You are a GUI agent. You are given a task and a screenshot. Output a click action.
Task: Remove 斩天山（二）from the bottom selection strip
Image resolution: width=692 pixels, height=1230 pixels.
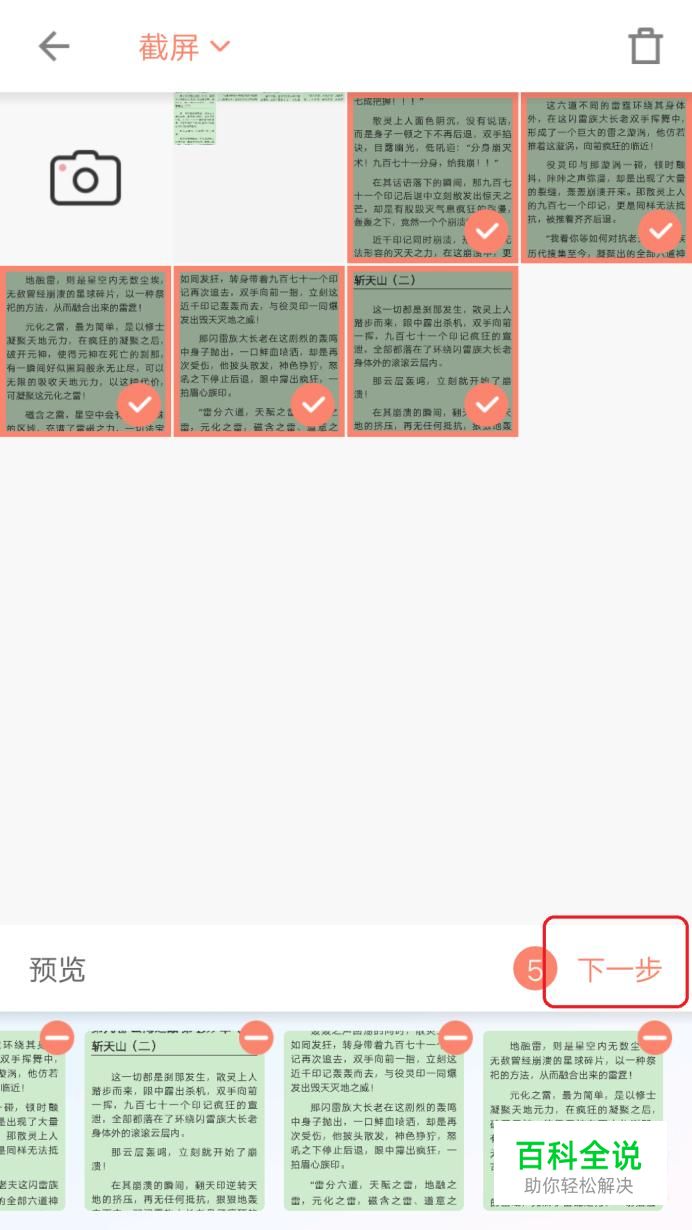(x=256, y=1037)
